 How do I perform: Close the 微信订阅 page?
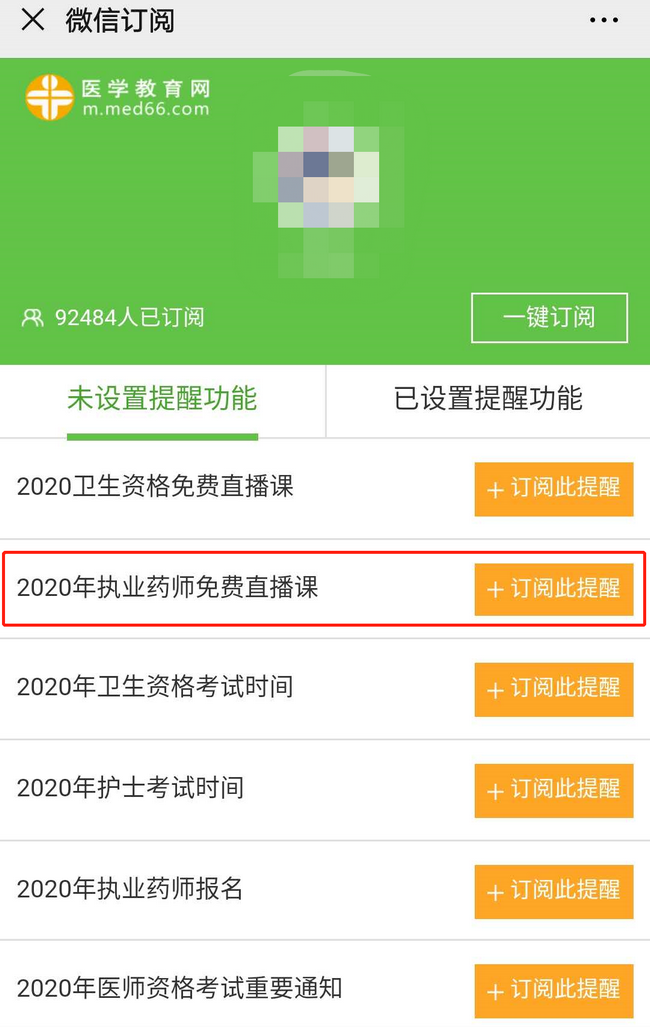tap(33, 20)
